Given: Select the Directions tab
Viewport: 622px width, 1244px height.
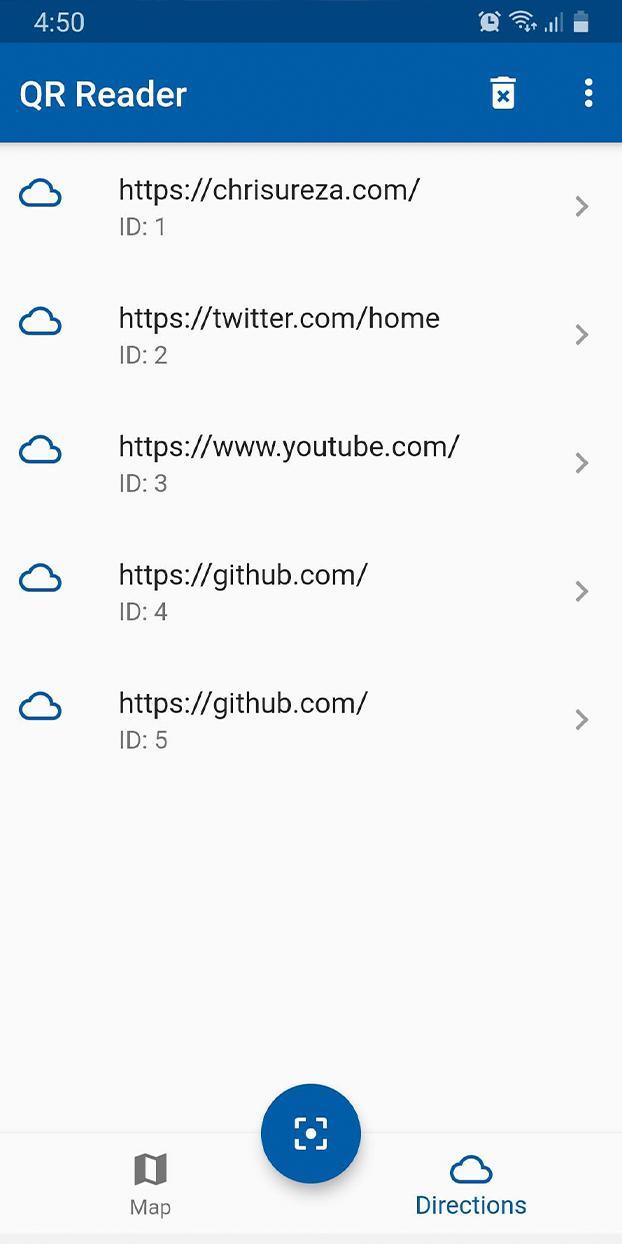Looking at the screenshot, I should point(471,1185).
